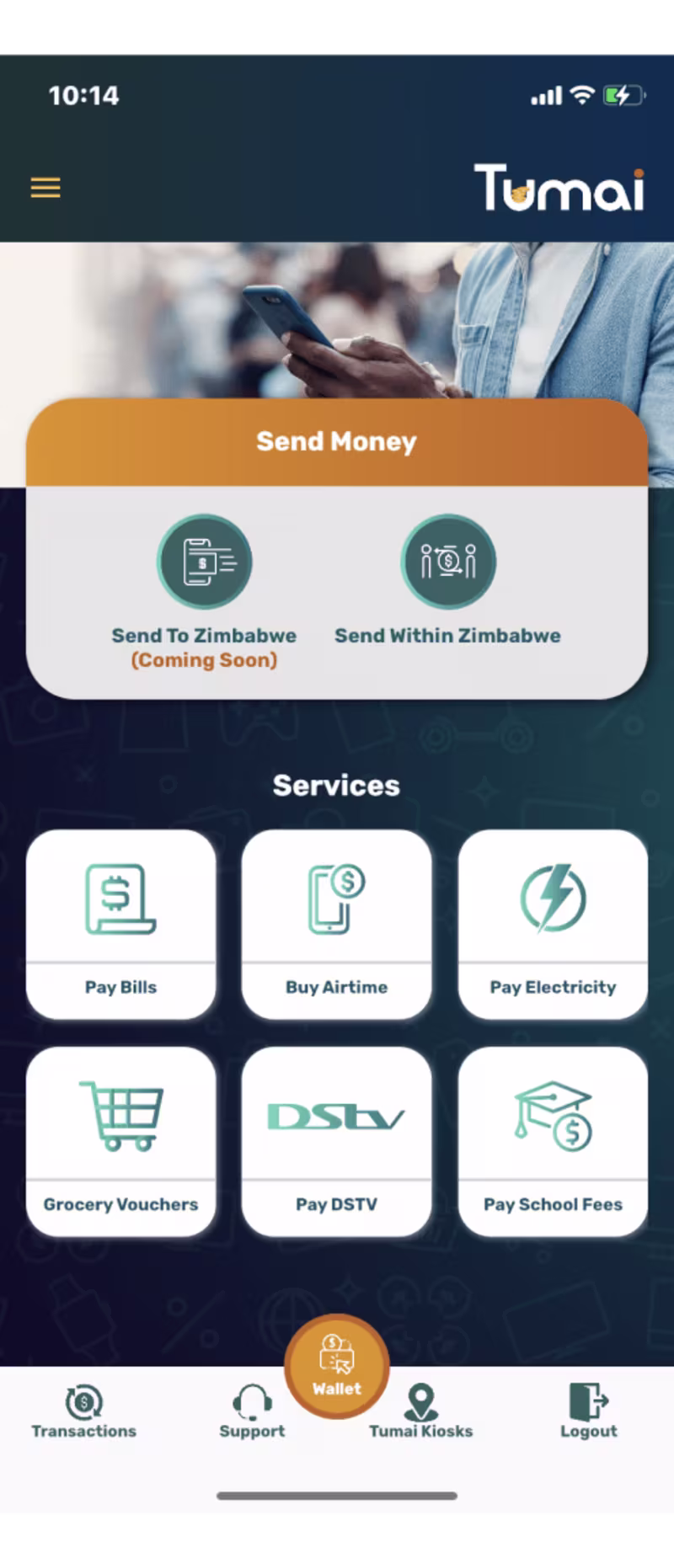Open the Pay Bills service
This screenshot has height=1568, width=674.
120,924
